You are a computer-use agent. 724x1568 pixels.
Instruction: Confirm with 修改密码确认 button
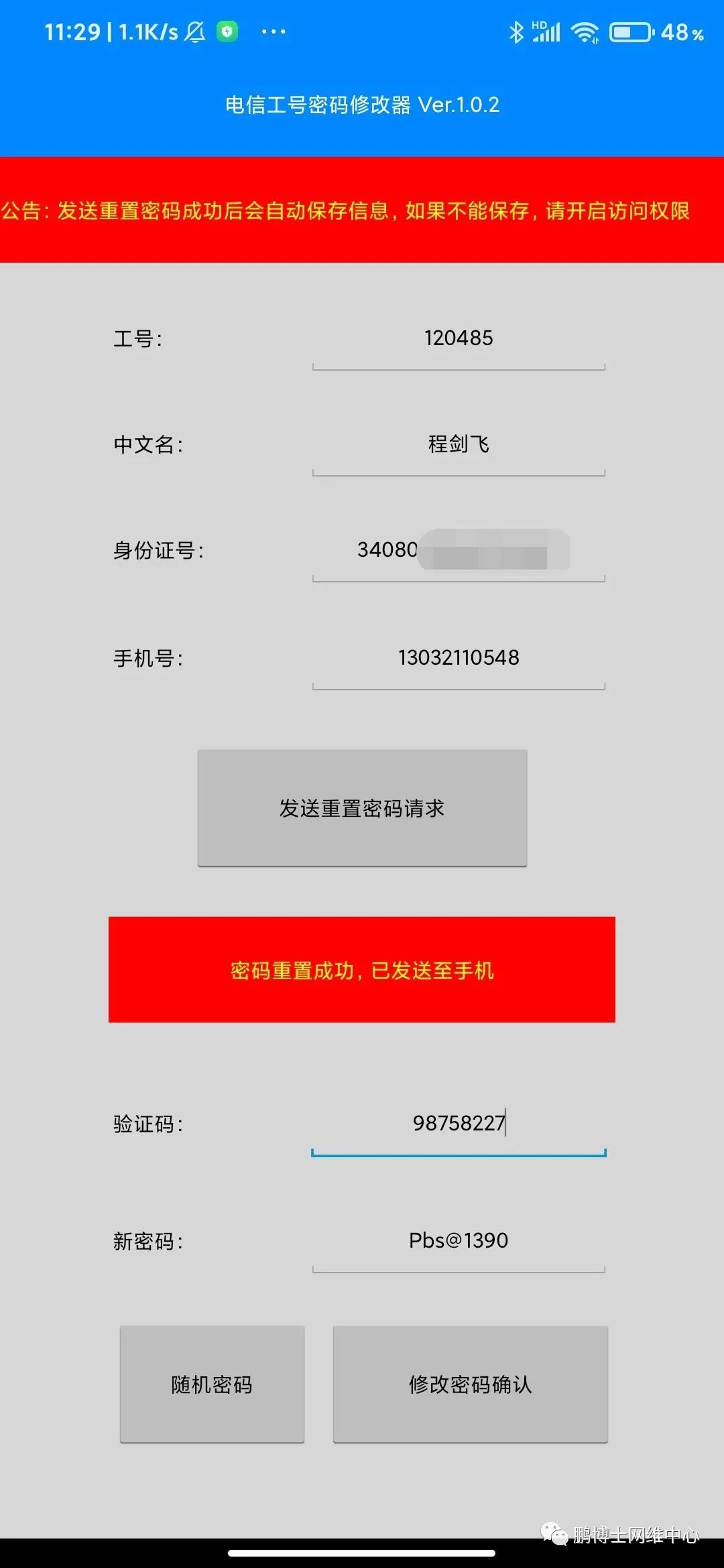[x=471, y=1384]
